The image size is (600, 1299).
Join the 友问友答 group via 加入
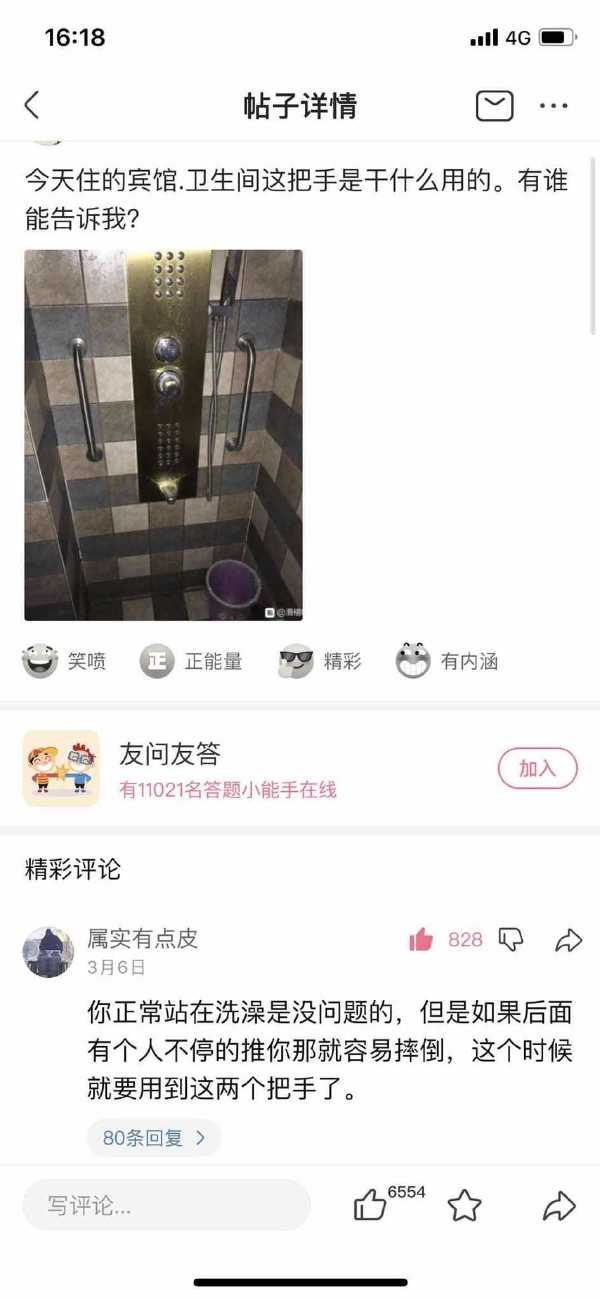pyautogui.click(x=537, y=768)
